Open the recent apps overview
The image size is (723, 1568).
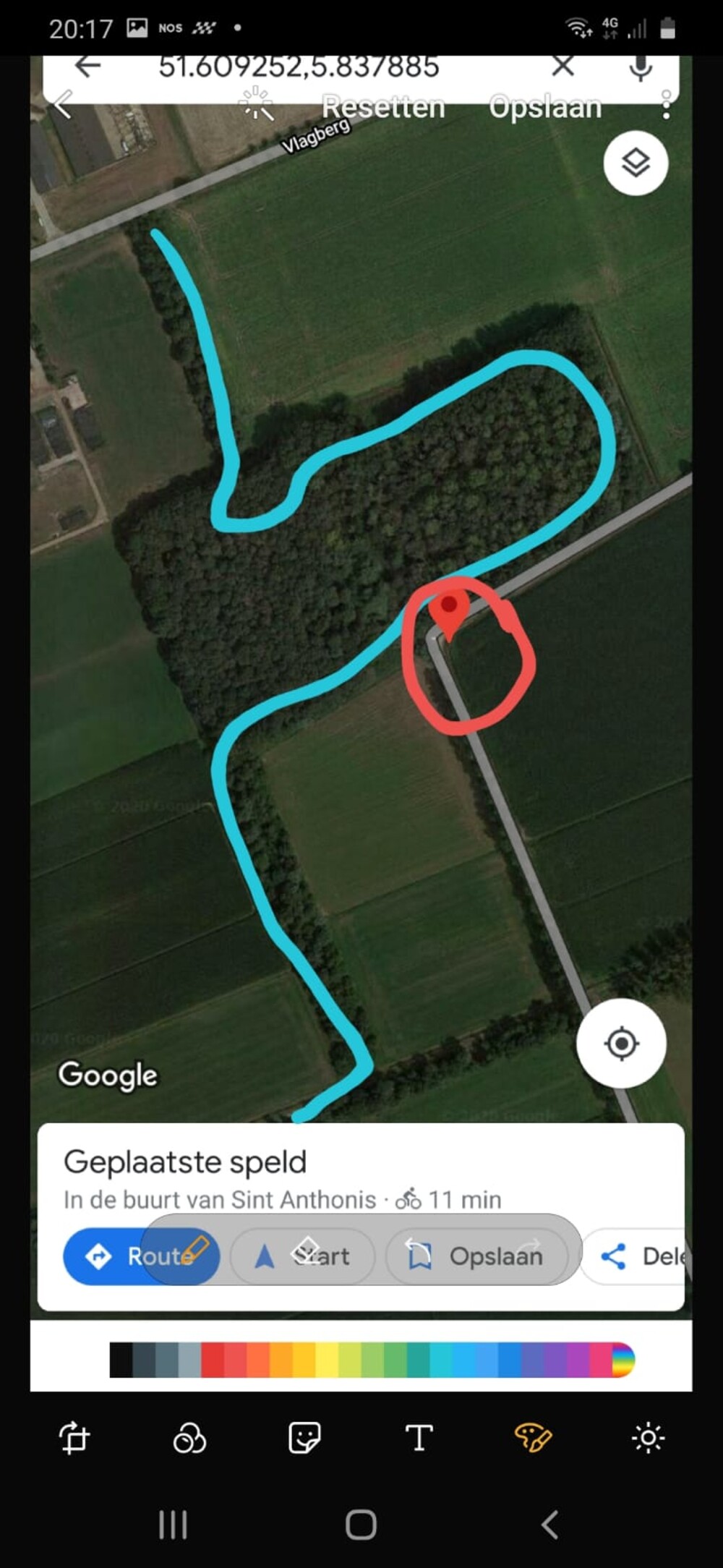(173, 1525)
